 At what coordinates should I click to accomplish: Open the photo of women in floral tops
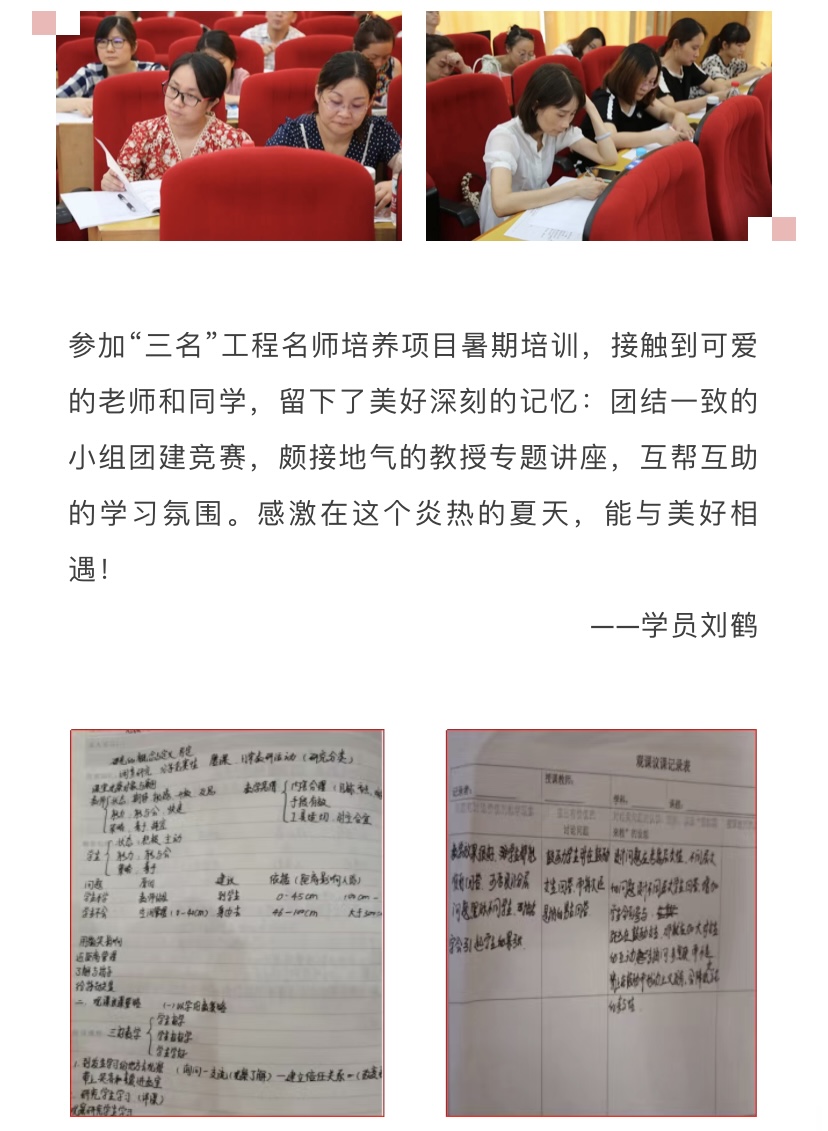click(x=228, y=125)
